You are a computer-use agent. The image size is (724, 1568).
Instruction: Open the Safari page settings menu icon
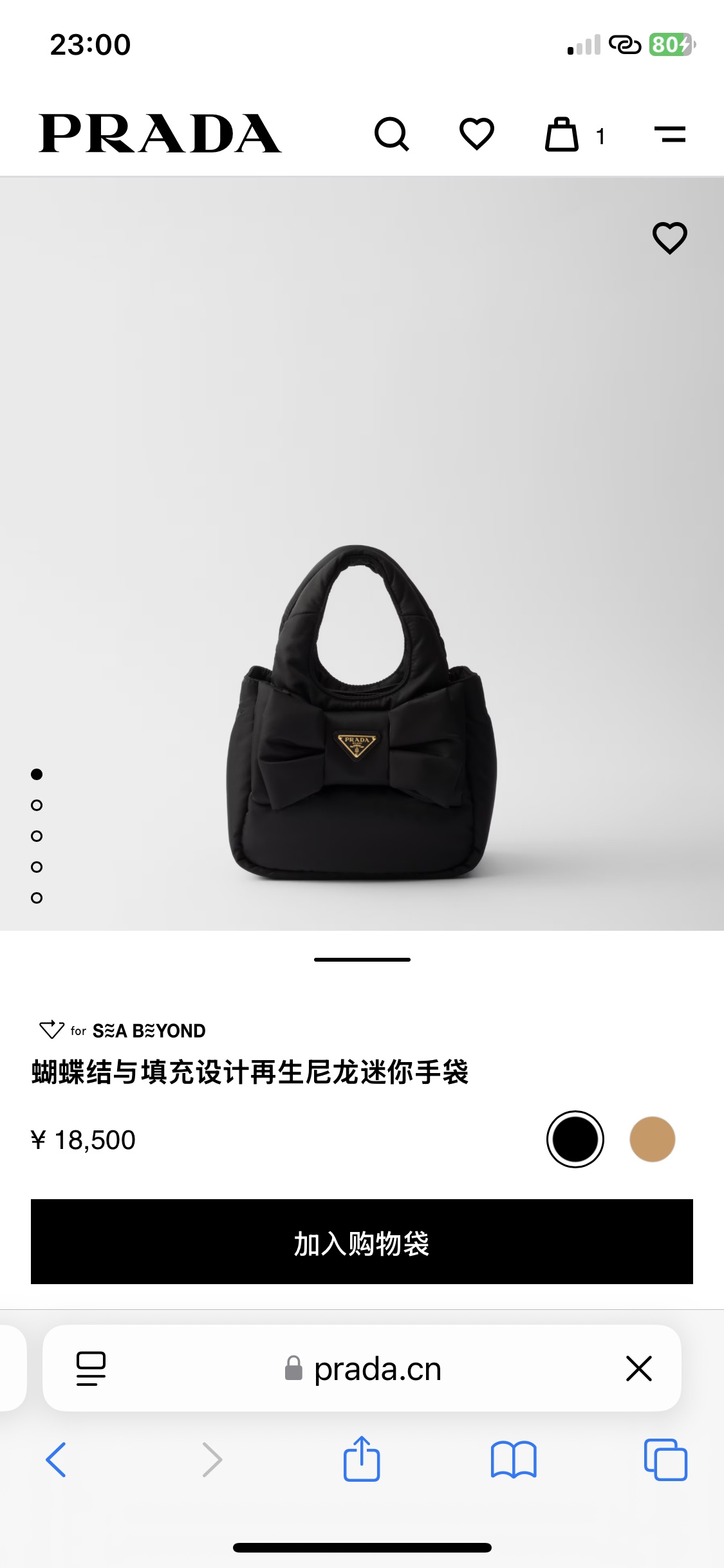coord(91,1368)
